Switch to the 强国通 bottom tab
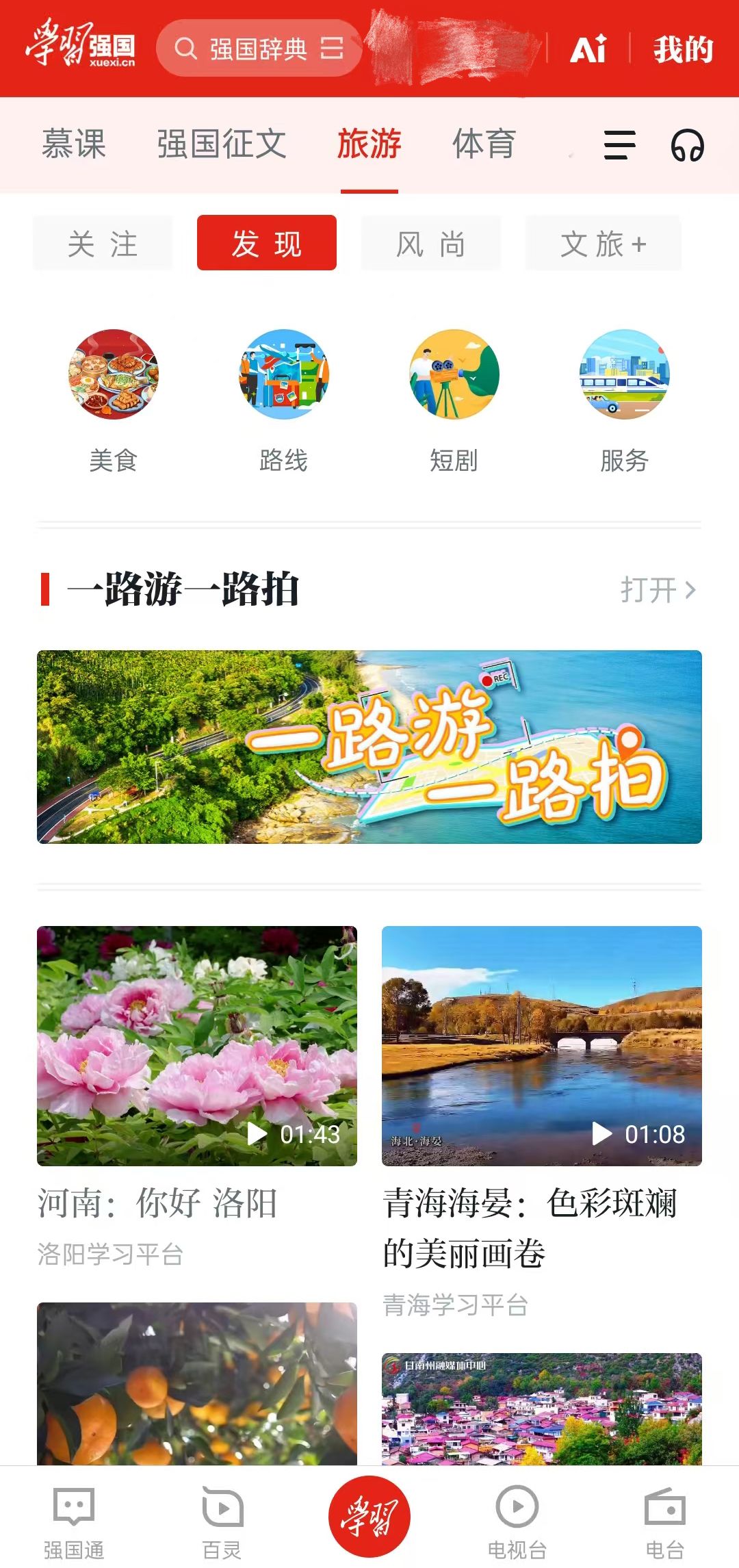739x1568 pixels. point(74,1519)
